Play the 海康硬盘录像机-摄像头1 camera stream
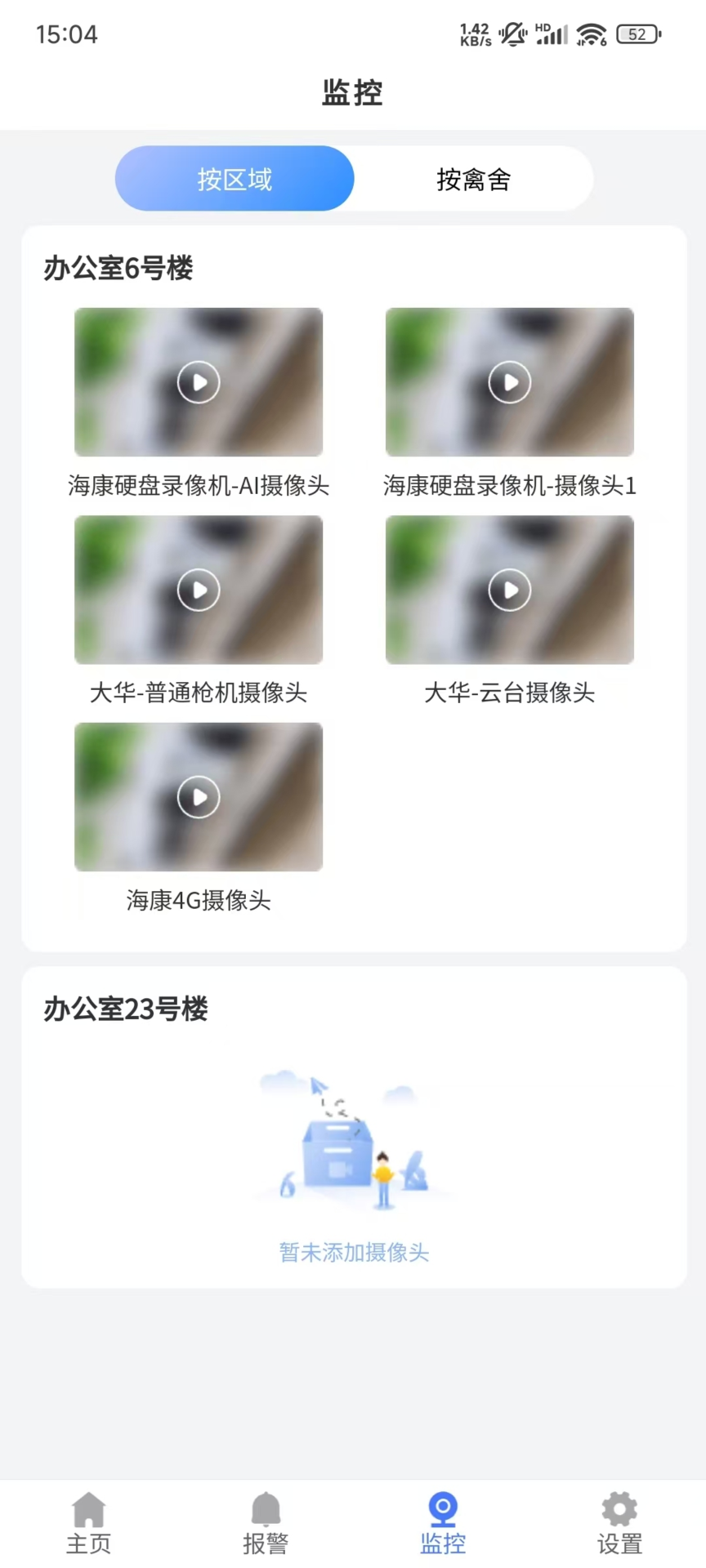The height and width of the screenshot is (1568, 706). coord(509,381)
